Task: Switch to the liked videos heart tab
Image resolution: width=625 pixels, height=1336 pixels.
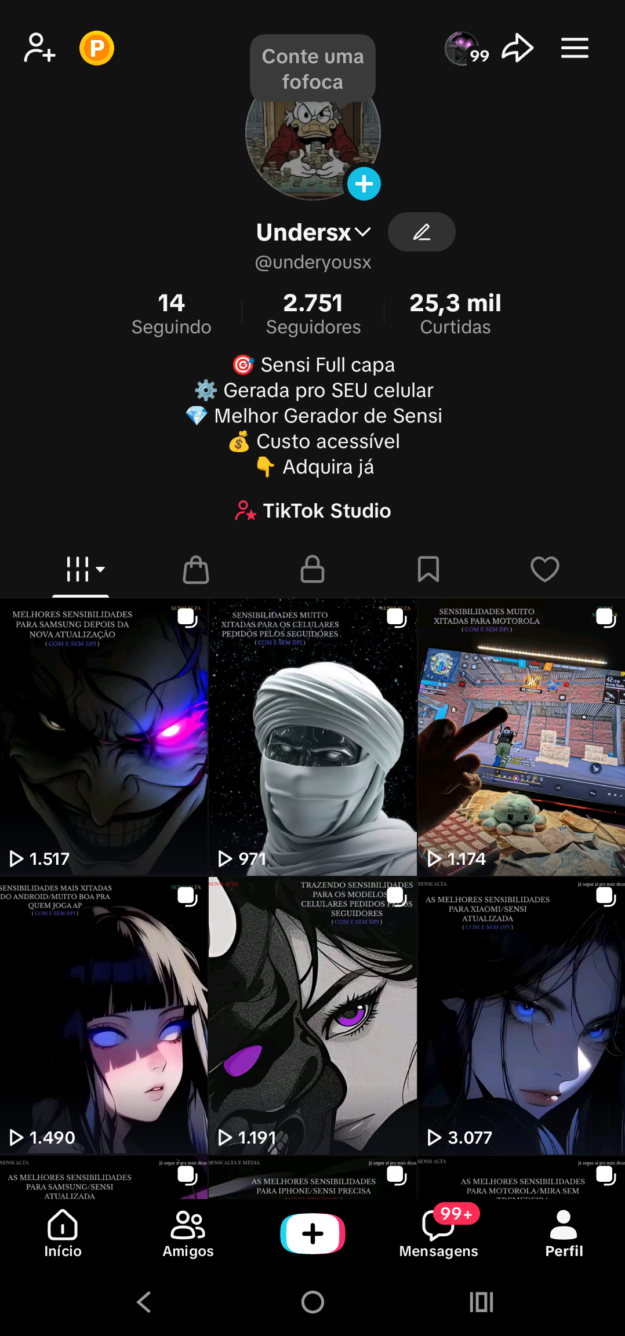Action: tap(544, 570)
